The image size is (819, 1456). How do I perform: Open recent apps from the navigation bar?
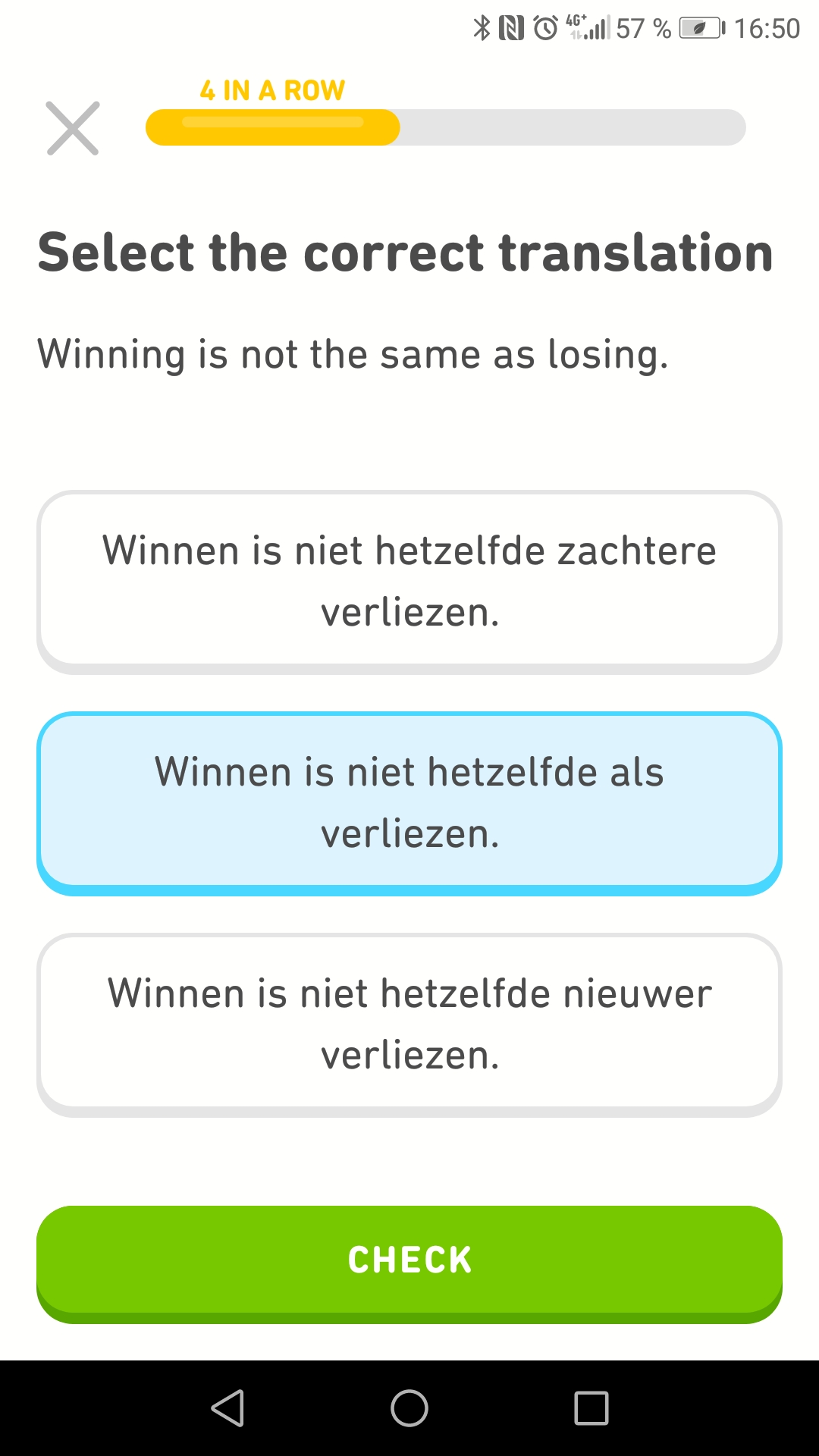pos(591,1408)
